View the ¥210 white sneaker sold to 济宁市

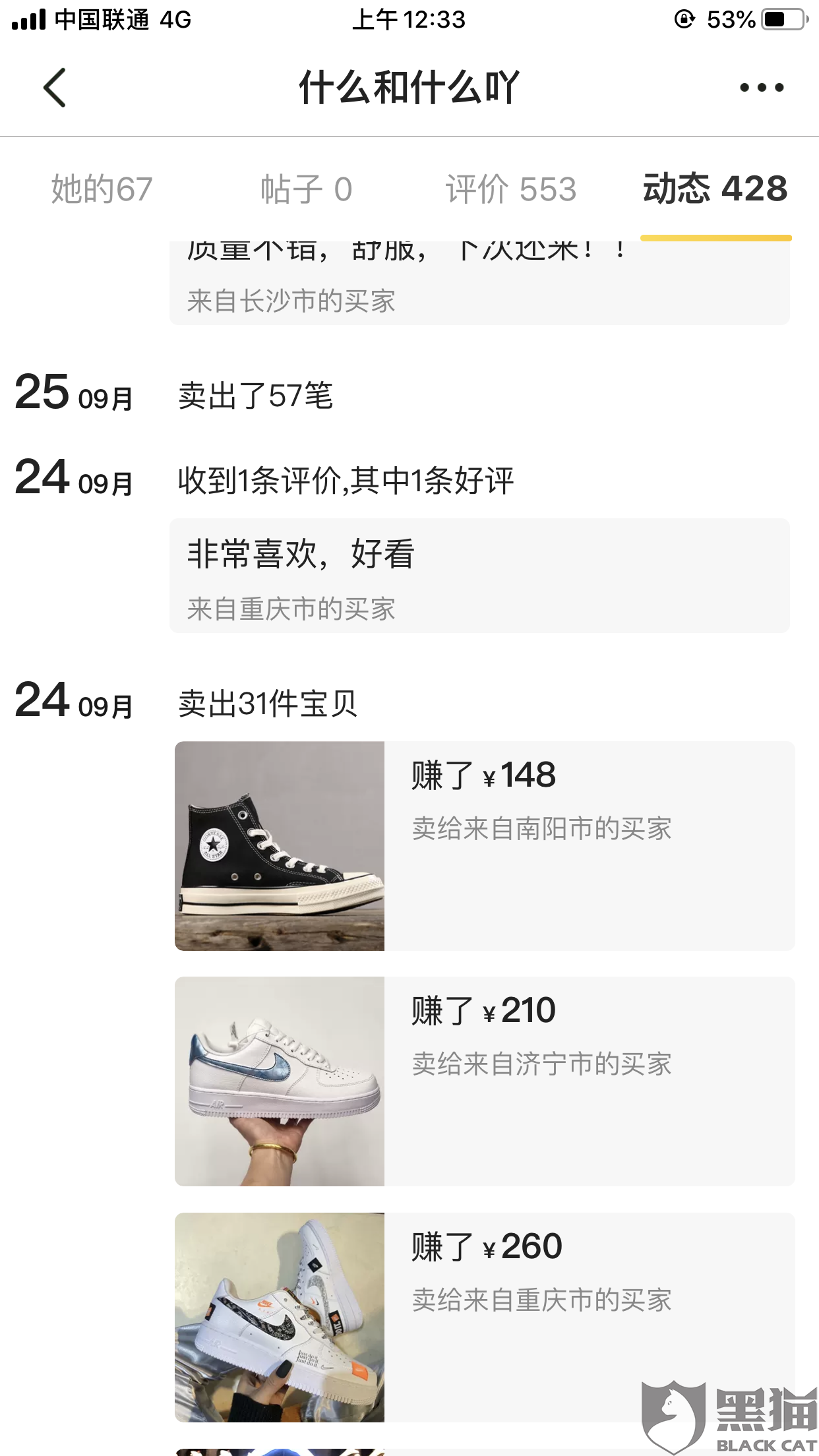click(485, 1081)
